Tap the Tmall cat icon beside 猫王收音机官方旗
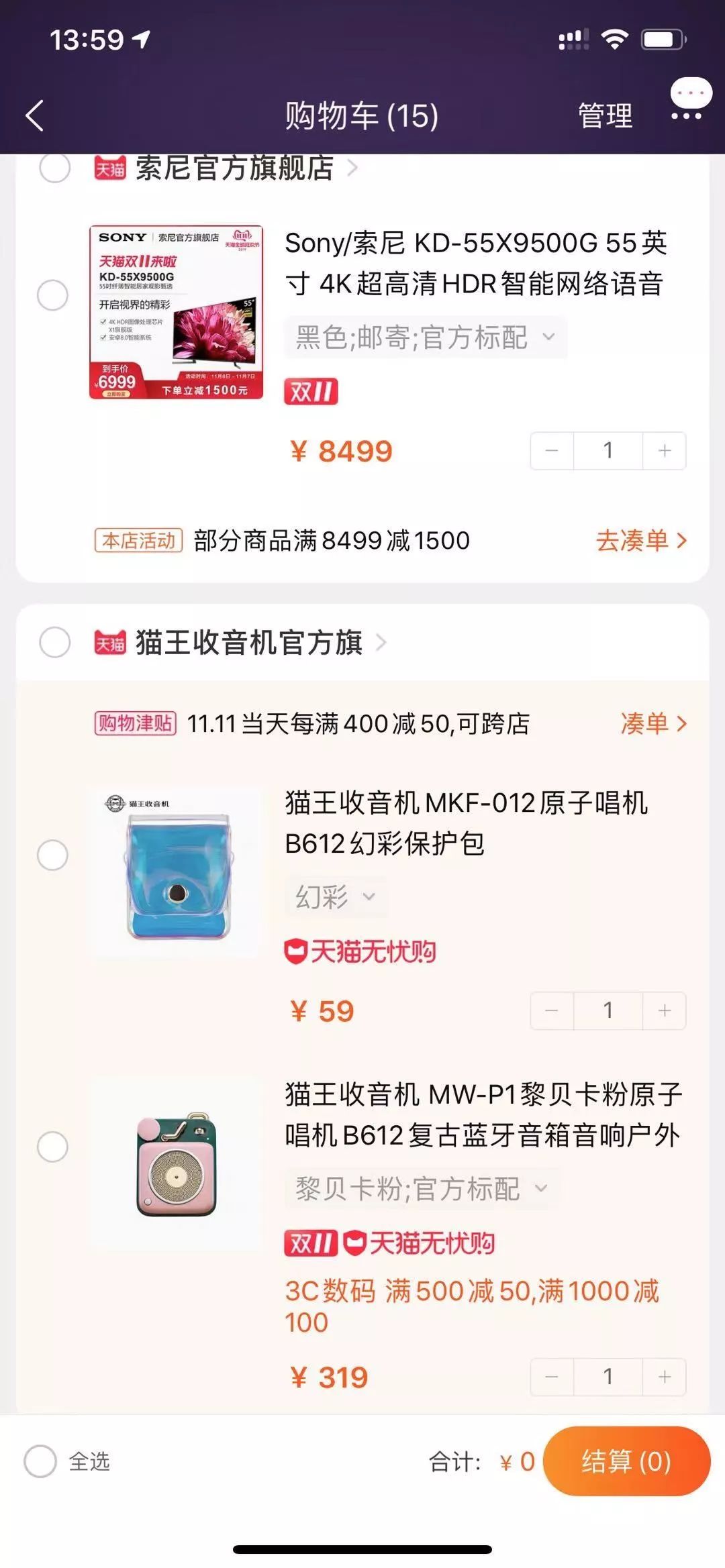This screenshot has width=725, height=1568. (x=111, y=641)
